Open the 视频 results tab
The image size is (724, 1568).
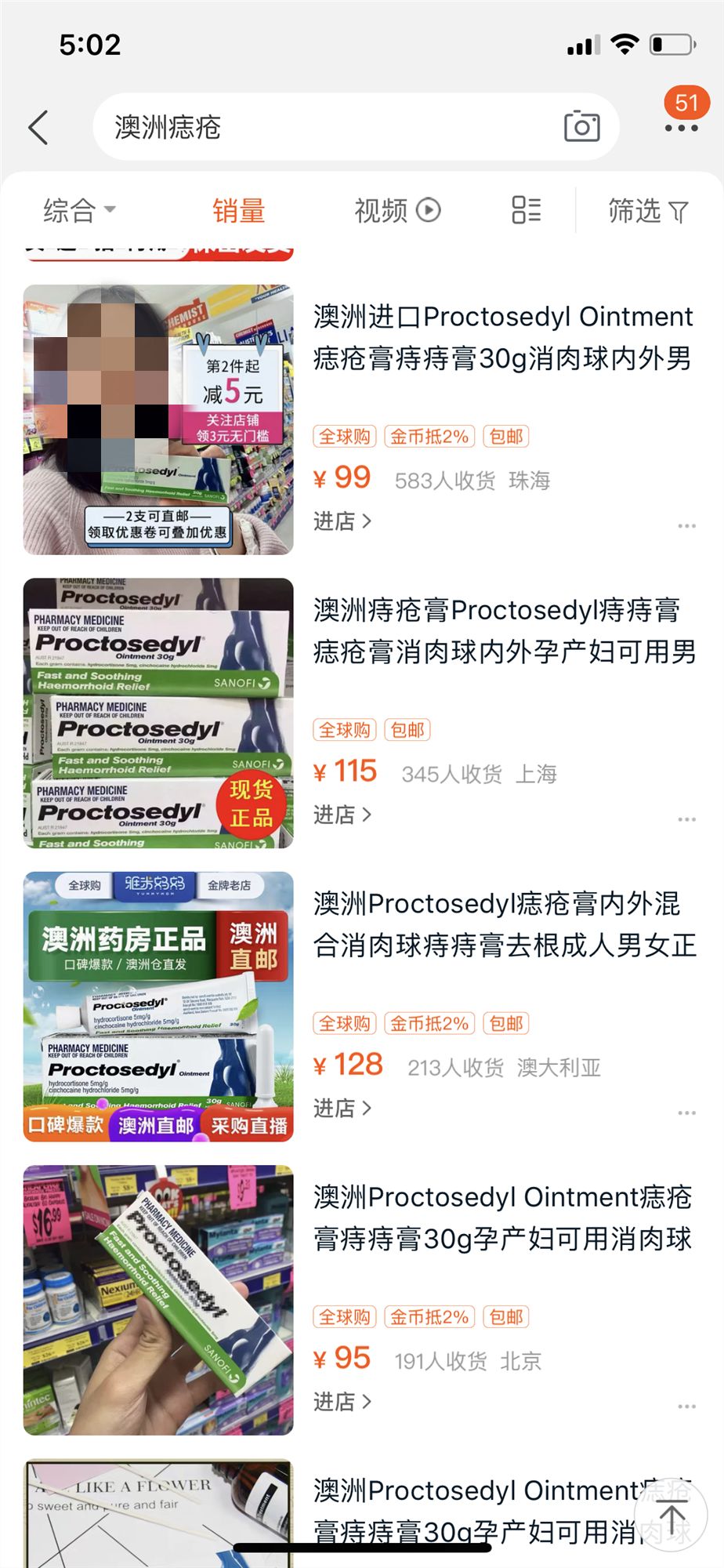382,209
